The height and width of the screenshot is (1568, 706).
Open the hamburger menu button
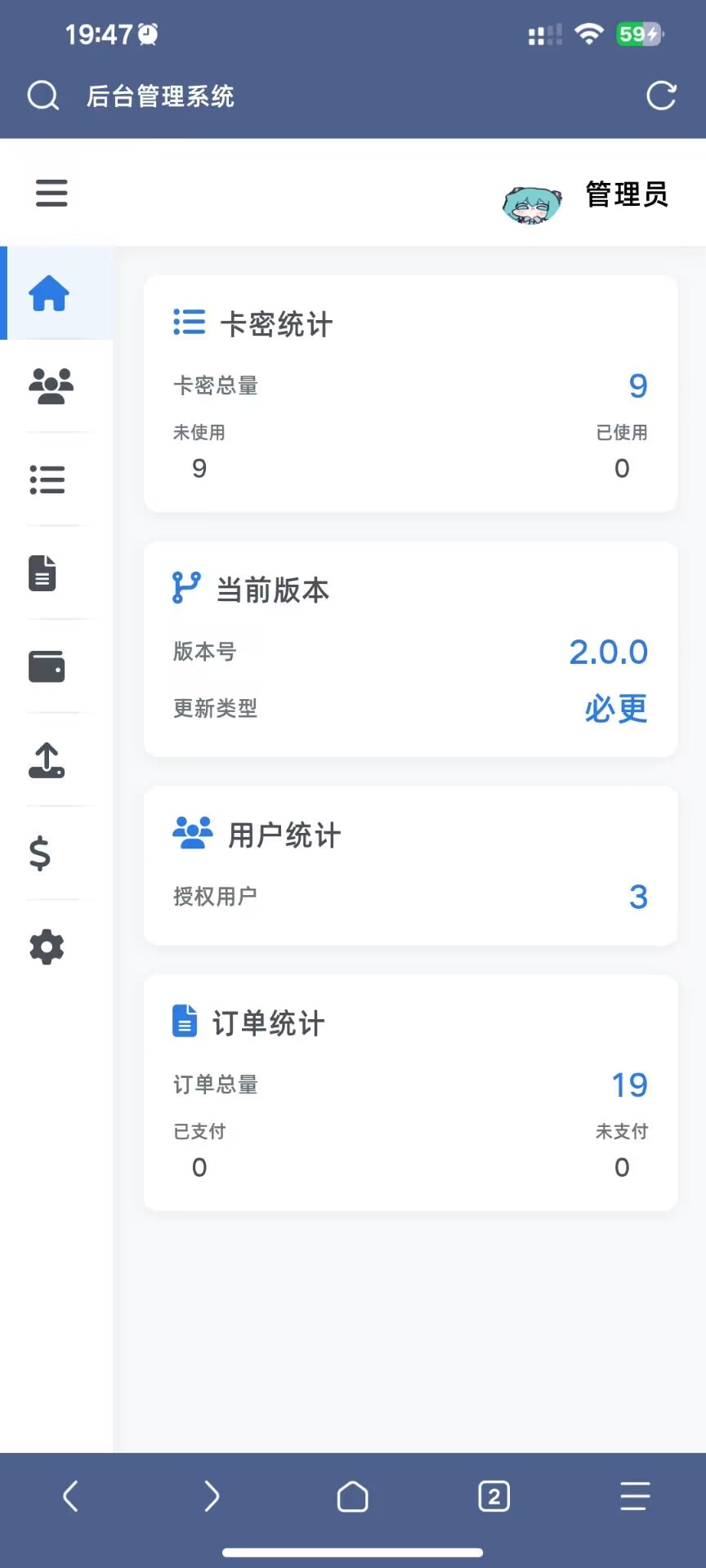point(51,193)
